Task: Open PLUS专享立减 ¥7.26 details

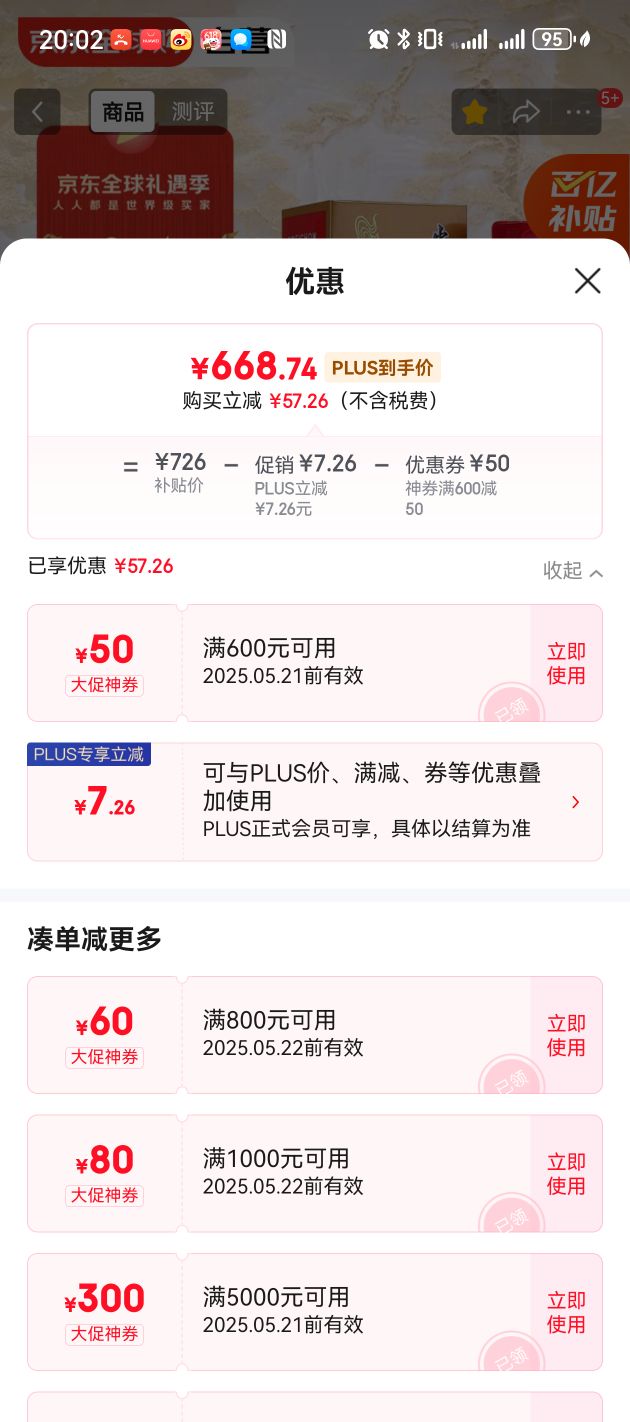Action: [x=575, y=802]
